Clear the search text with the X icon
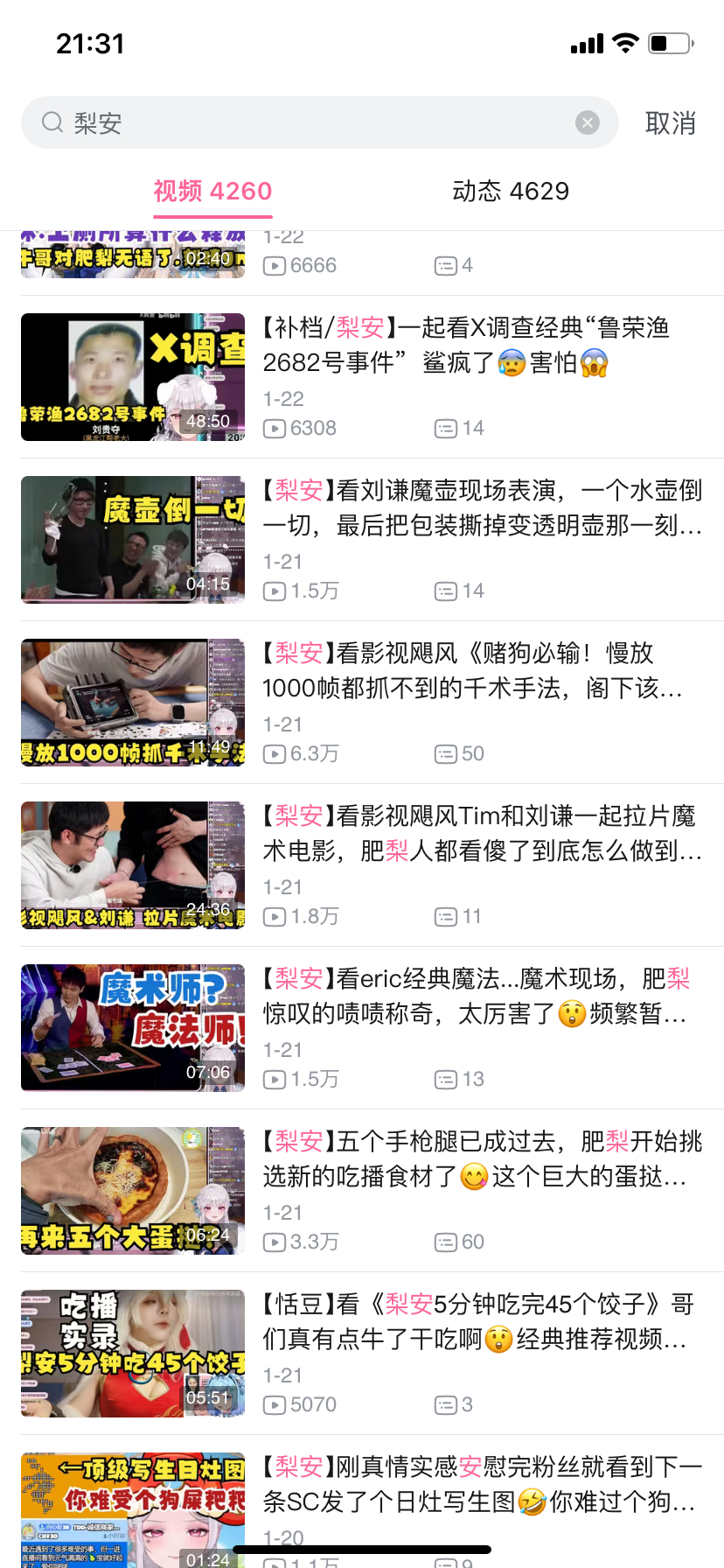 [588, 122]
